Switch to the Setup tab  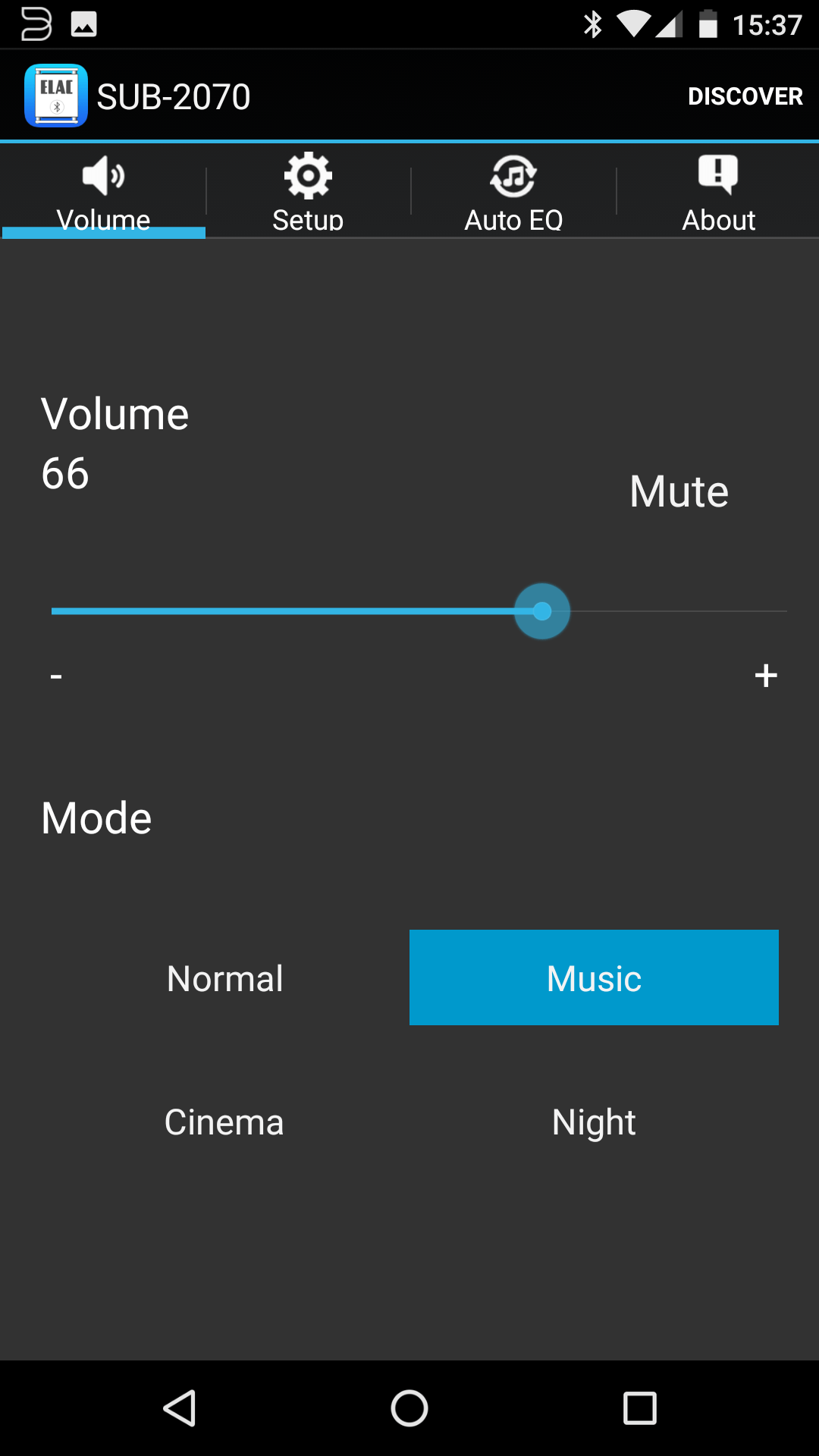click(308, 191)
